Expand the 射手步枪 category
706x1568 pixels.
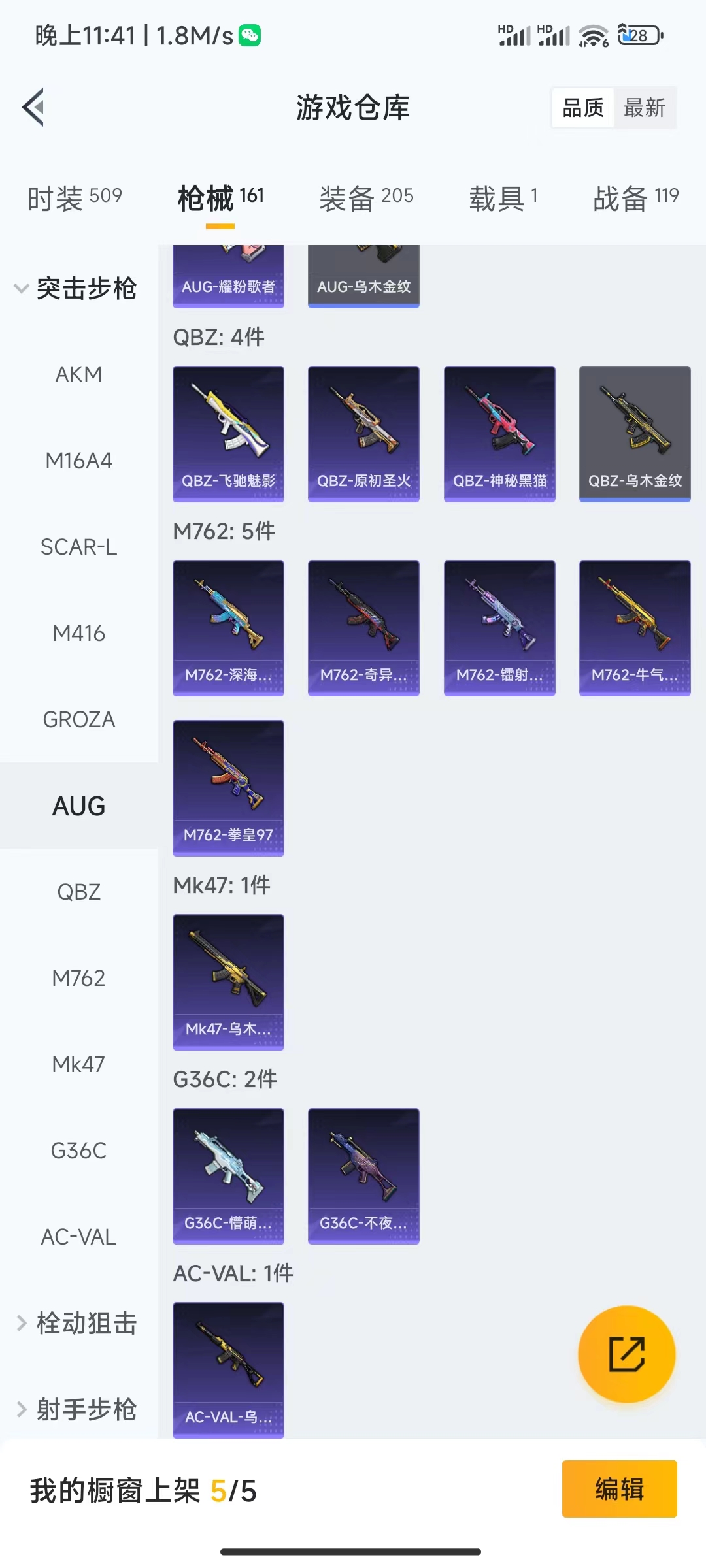pyautogui.click(x=77, y=1409)
